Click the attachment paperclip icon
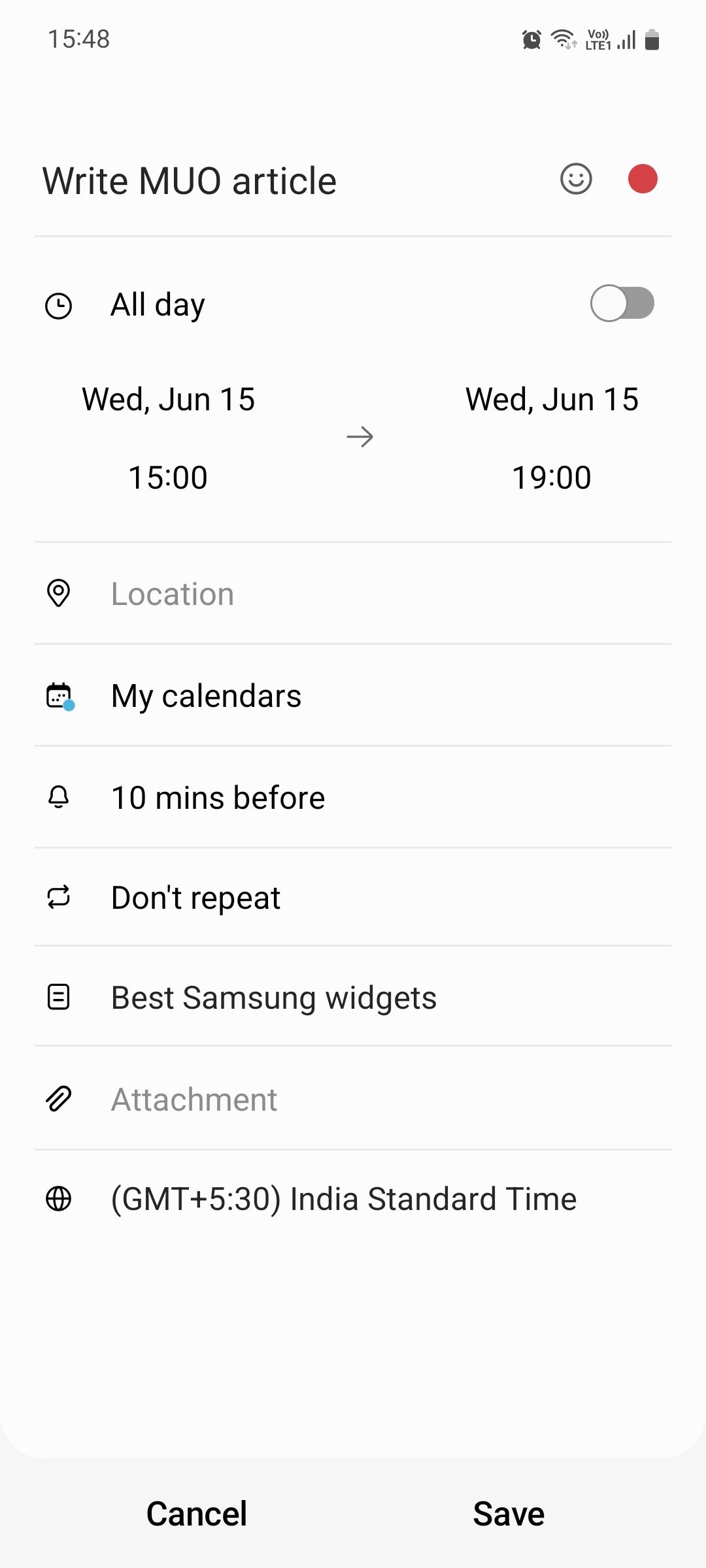The height and width of the screenshot is (1568, 706). [x=59, y=1098]
